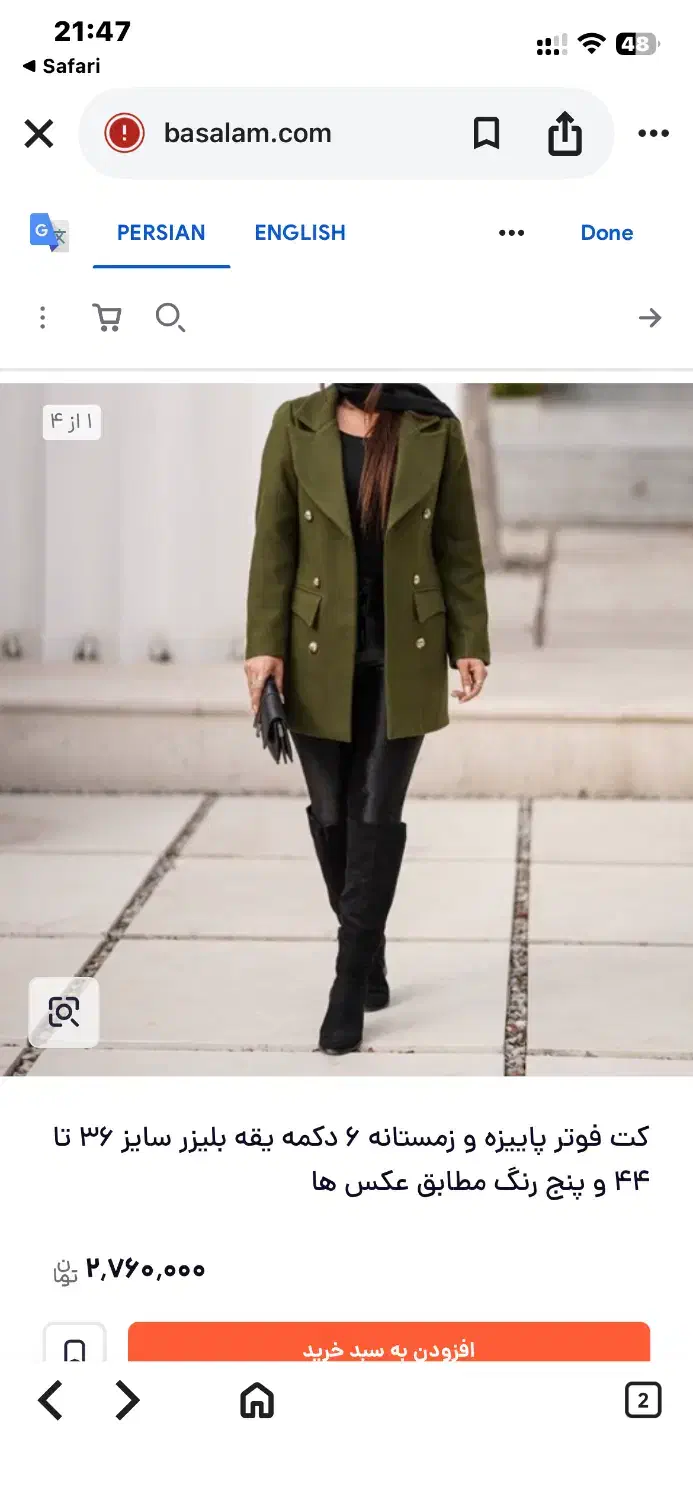
Task: Close the in-app browser page
Action: point(39,133)
